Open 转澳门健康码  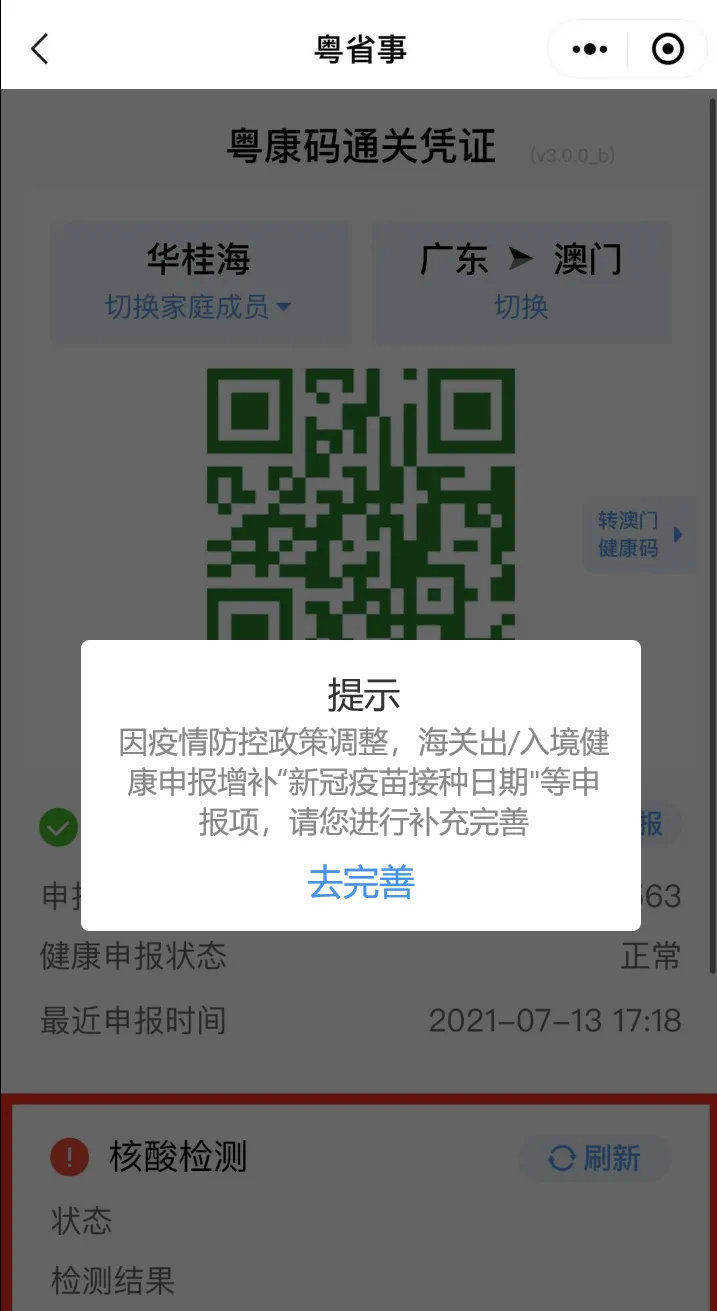coord(638,534)
